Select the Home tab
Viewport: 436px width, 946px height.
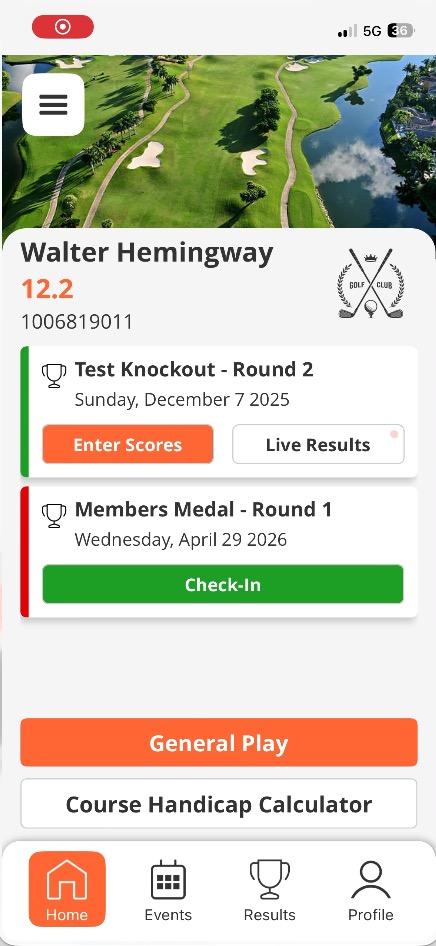coord(67,889)
